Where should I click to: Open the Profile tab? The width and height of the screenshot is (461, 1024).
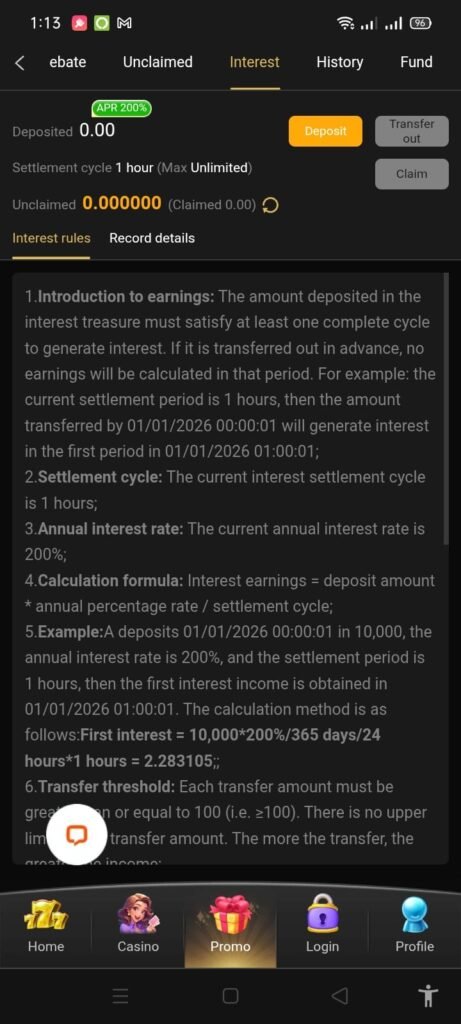tap(415, 925)
